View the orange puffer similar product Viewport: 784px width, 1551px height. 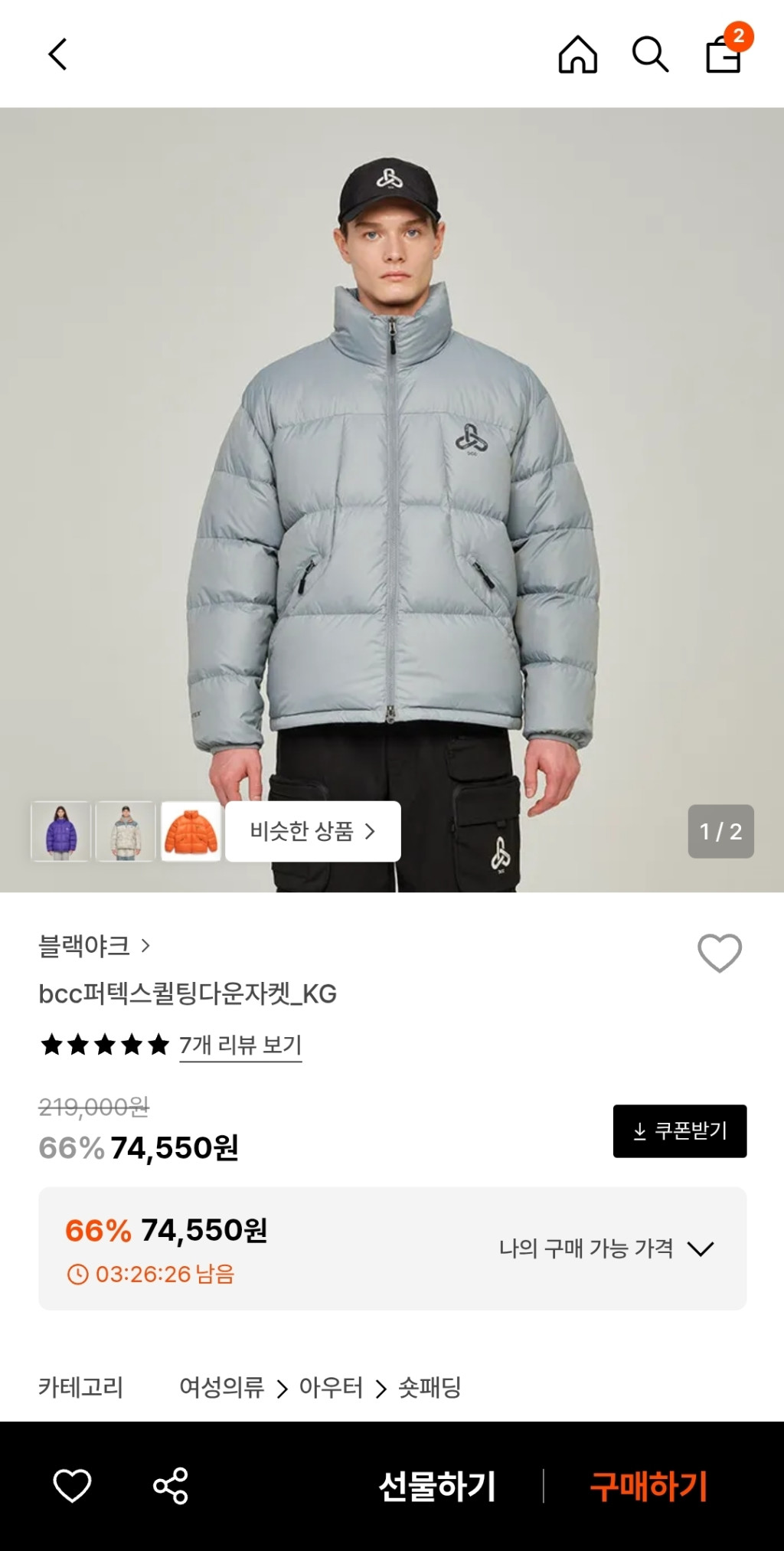tap(191, 832)
